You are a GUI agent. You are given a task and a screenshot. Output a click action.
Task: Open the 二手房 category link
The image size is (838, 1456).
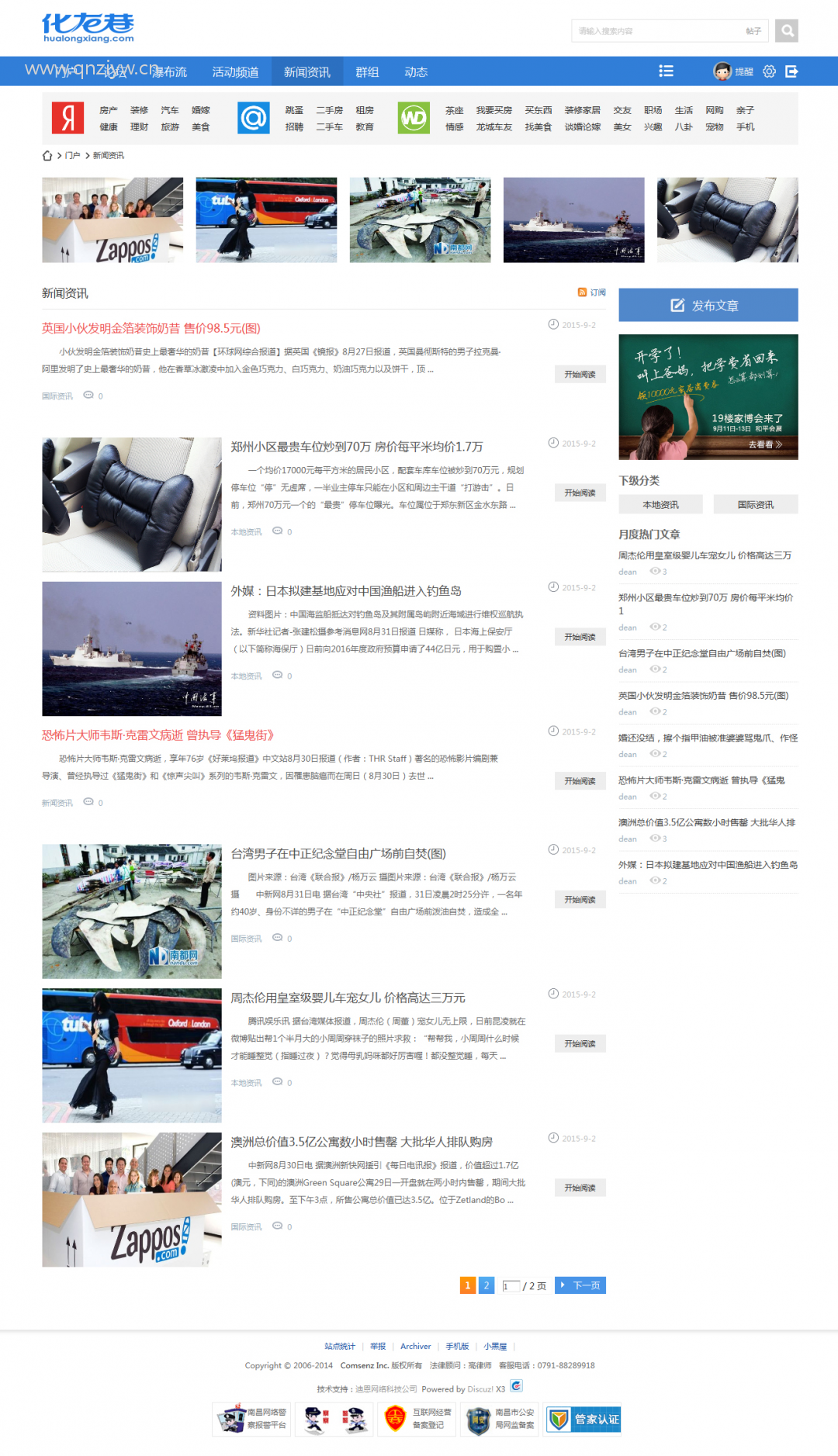[x=329, y=110]
